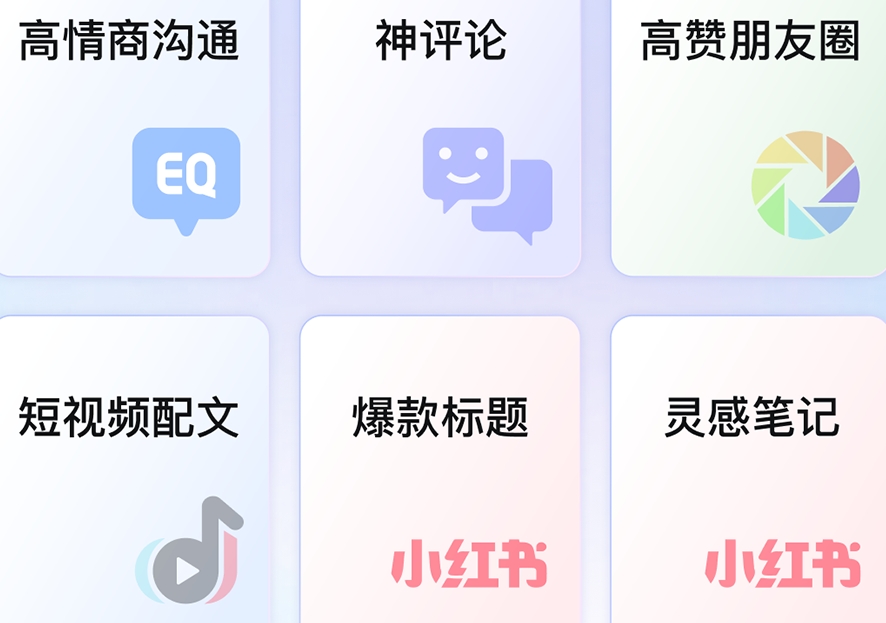This screenshot has width=886, height=623.
Task: Select the 神评论 card
Action: click(440, 135)
